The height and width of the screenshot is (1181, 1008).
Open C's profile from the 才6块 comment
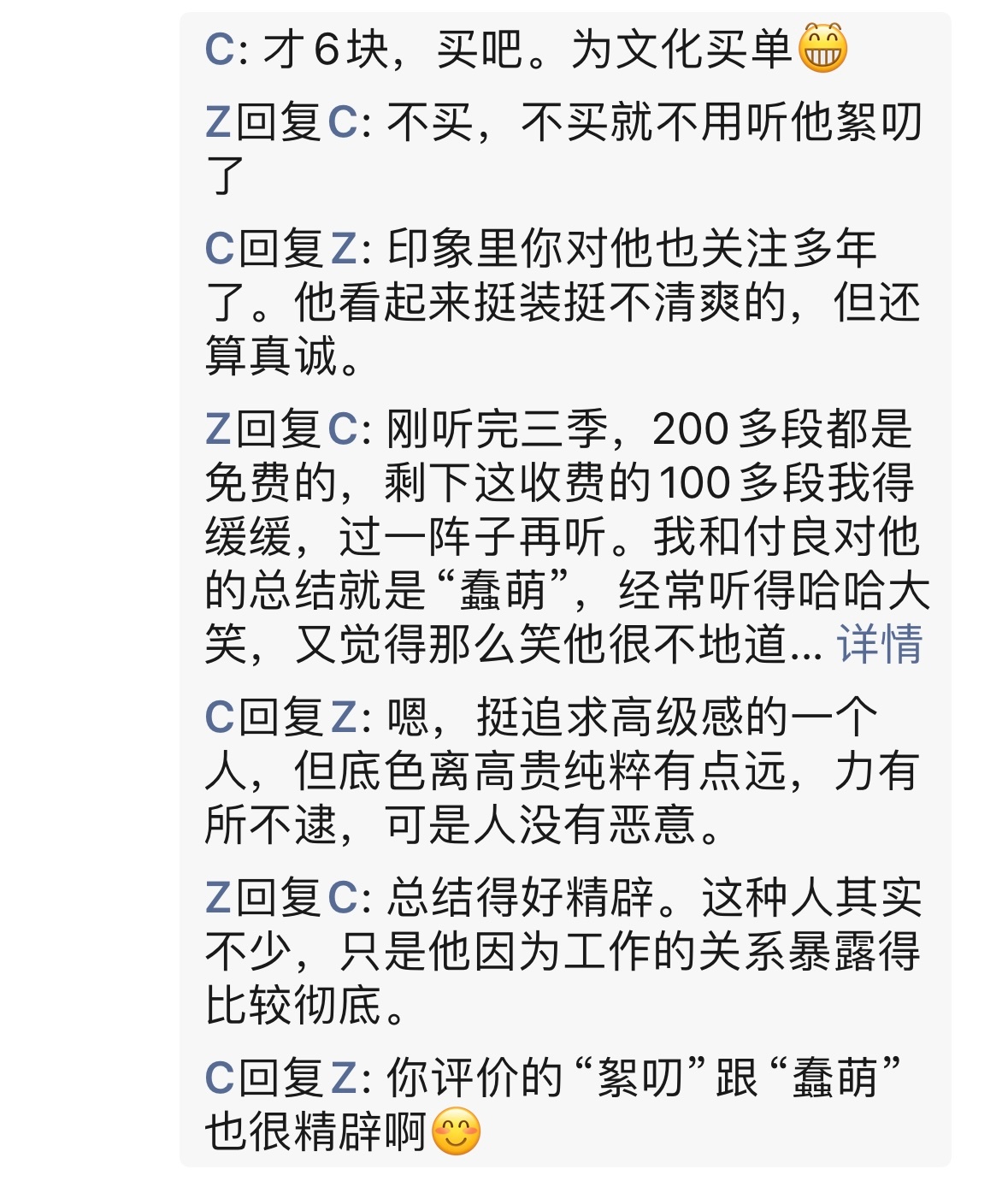tap(219, 49)
